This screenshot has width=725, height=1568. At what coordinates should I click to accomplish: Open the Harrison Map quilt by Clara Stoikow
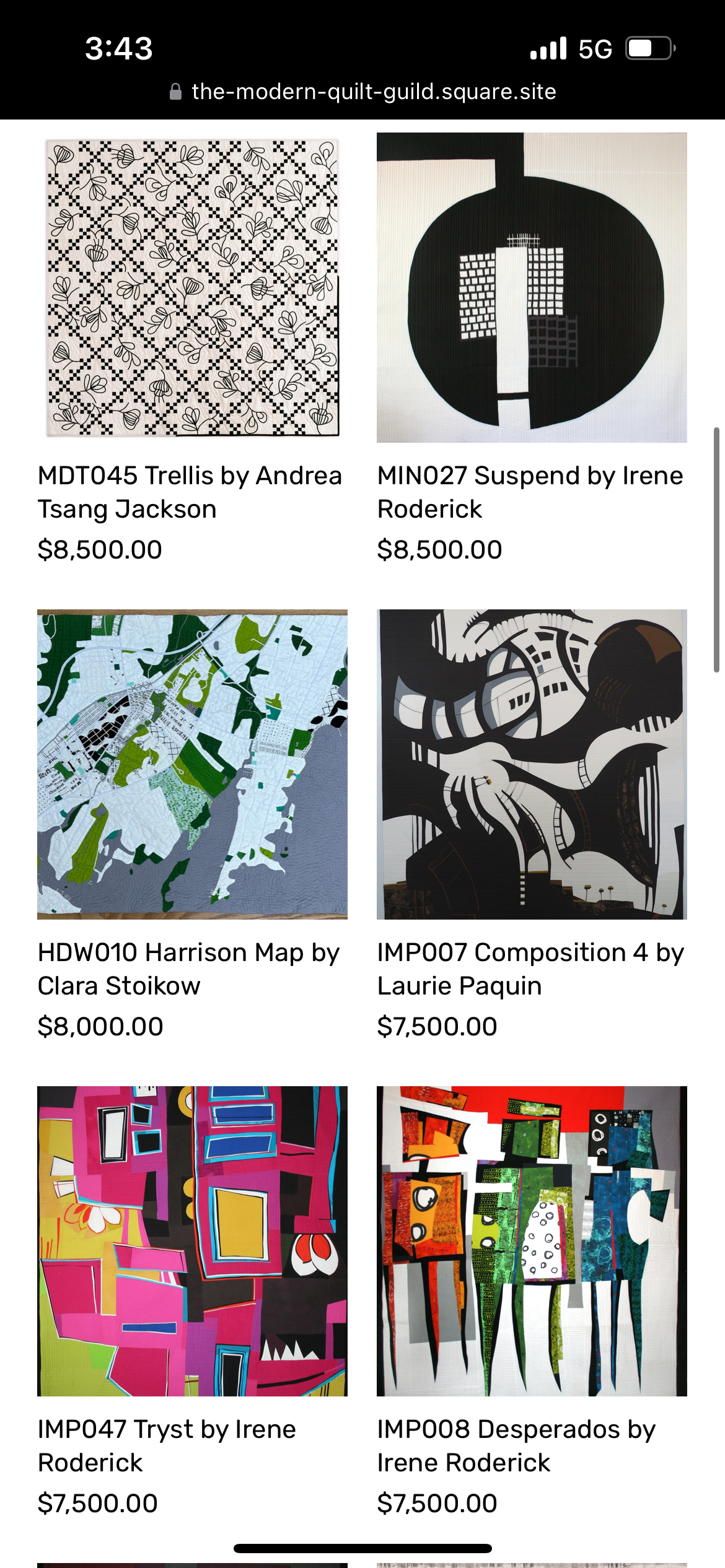coord(192,764)
